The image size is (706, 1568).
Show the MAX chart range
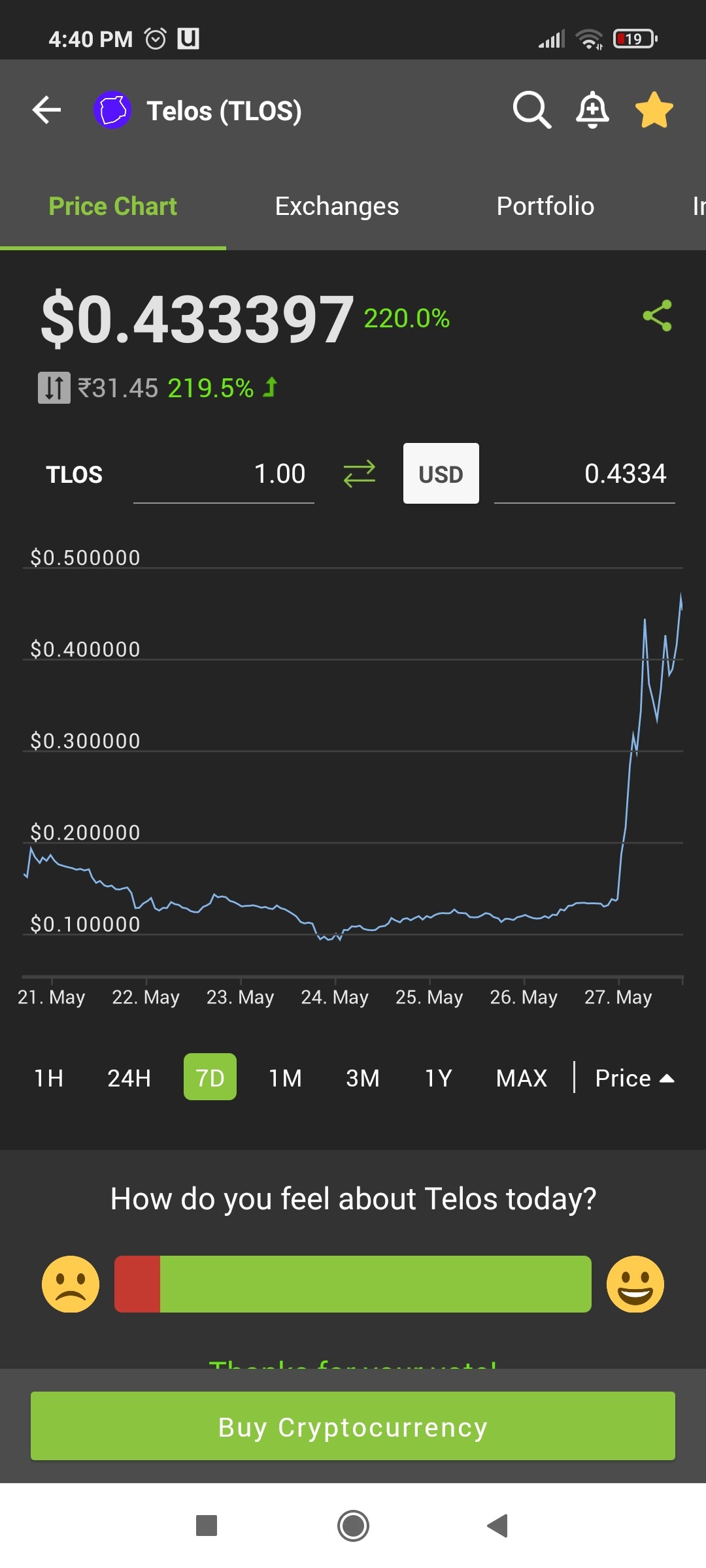tap(522, 1078)
